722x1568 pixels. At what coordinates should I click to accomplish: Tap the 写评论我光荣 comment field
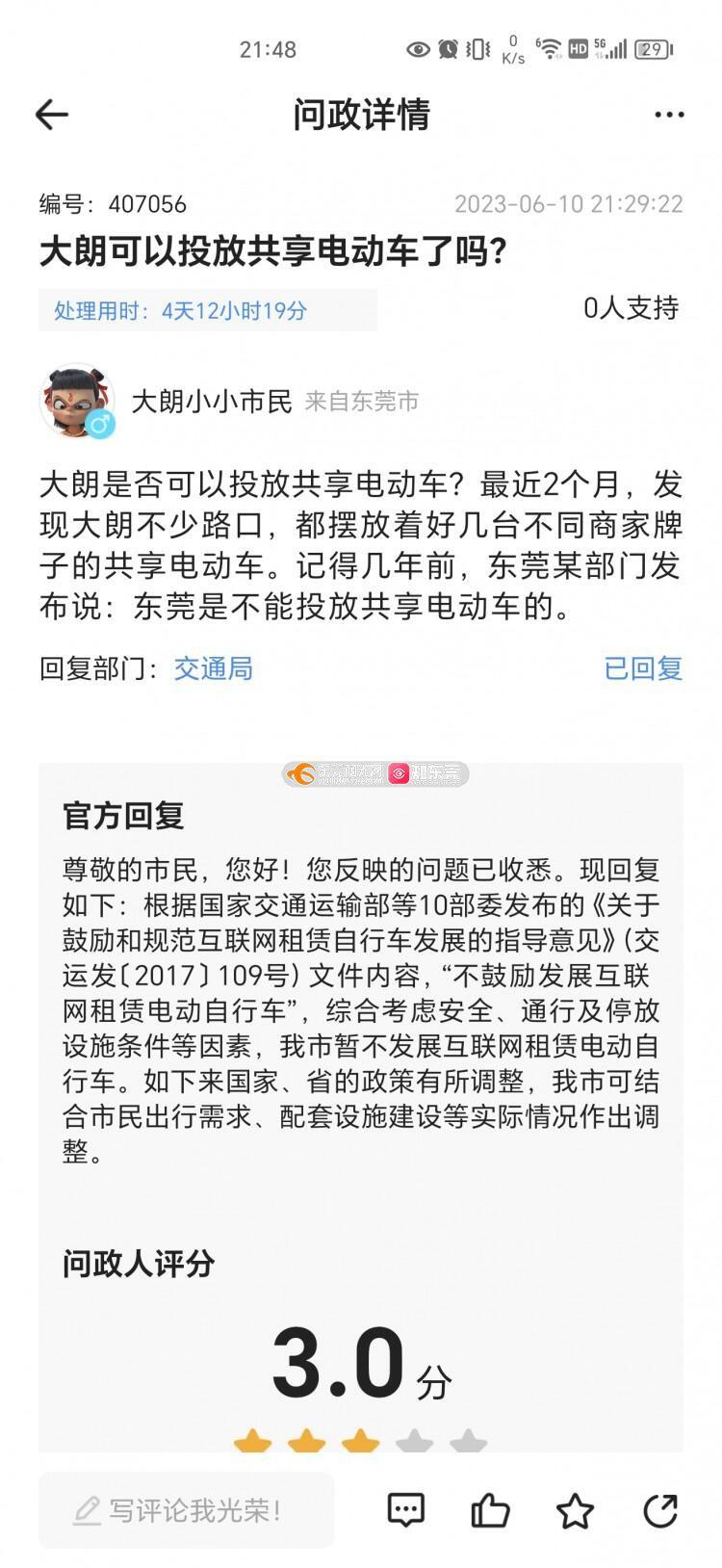[x=187, y=1509]
